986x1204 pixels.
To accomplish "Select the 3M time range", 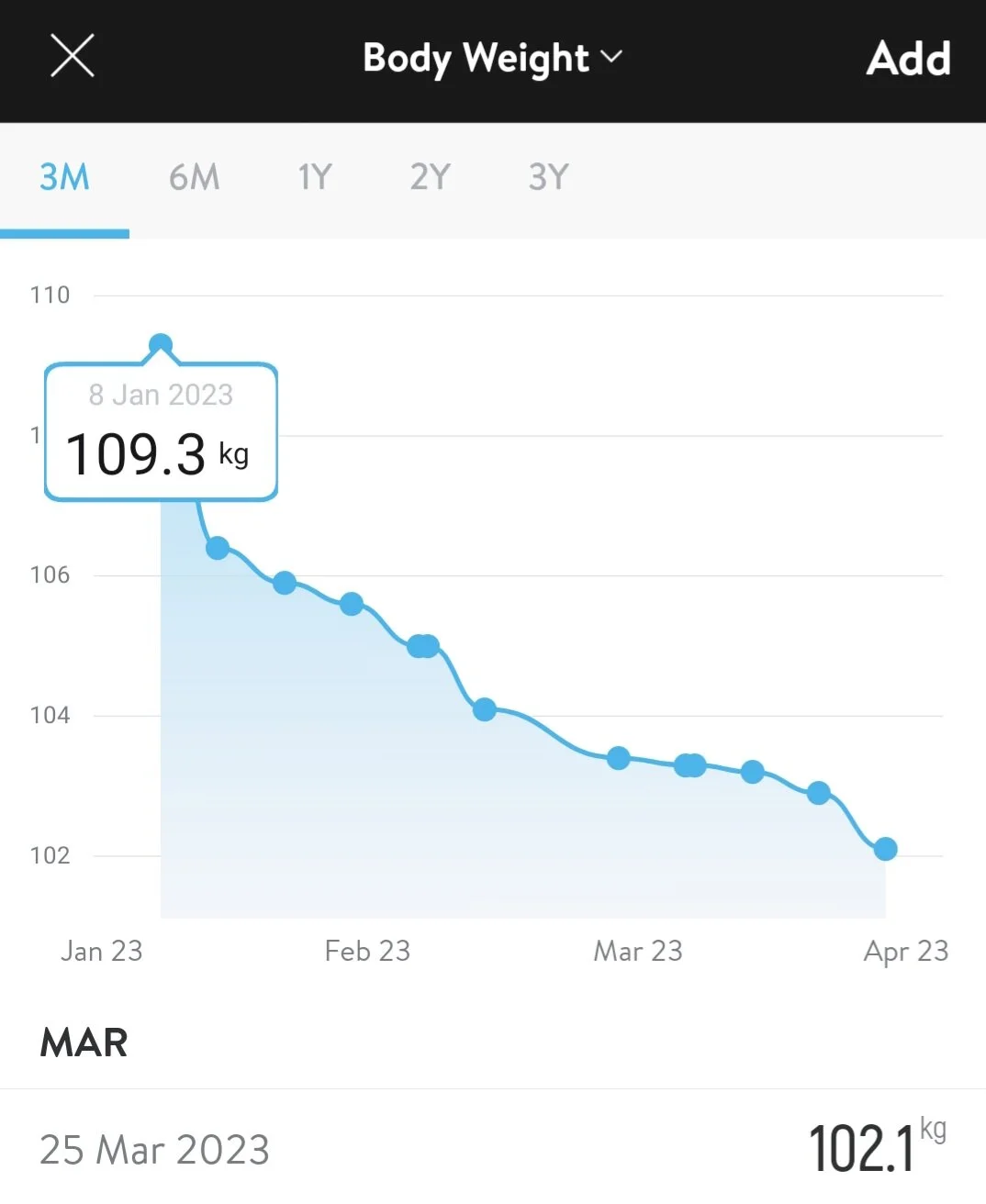I will pyautogui.click(x=64, y=177).
